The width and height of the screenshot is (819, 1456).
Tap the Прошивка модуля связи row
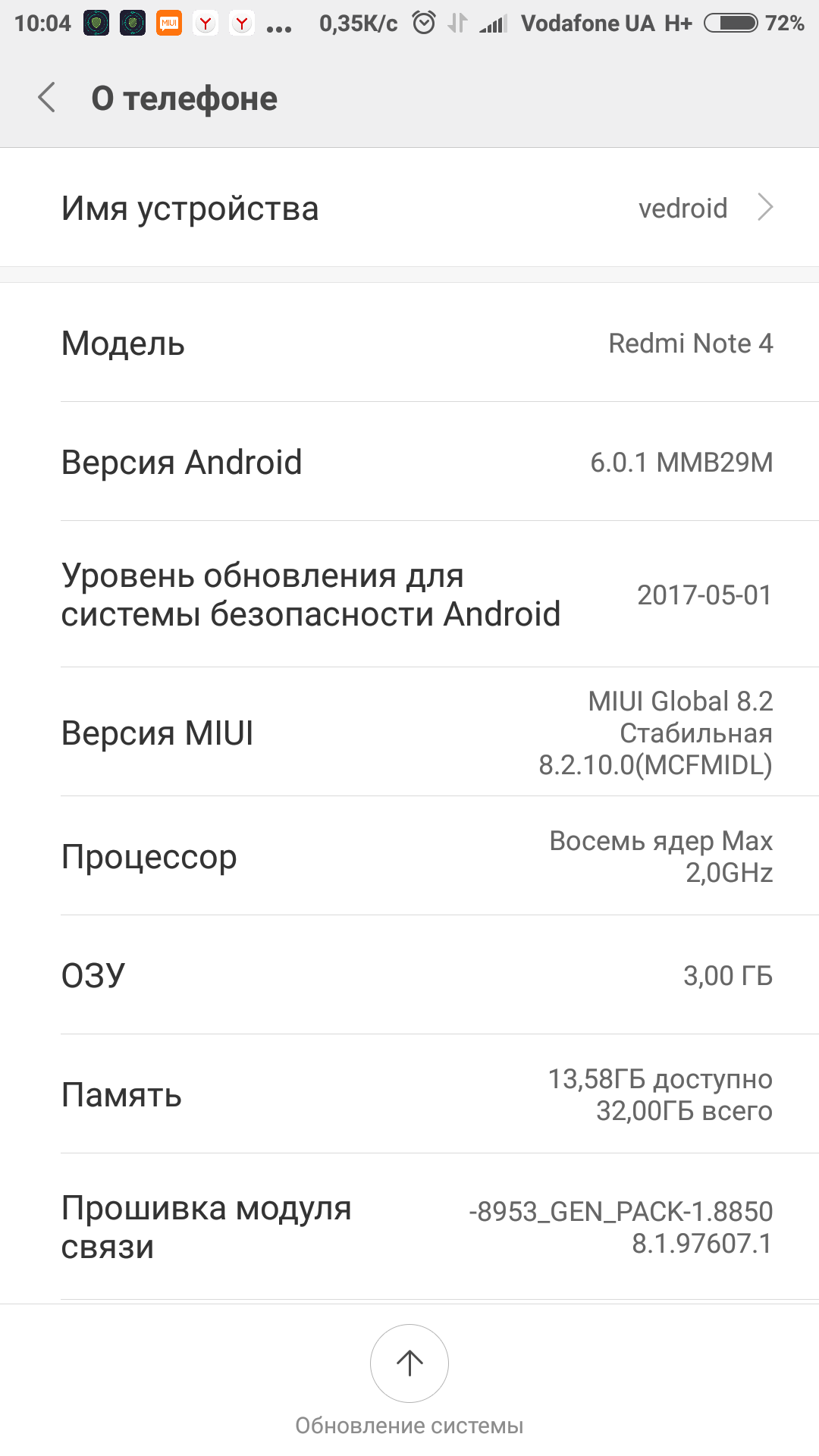coord(409,1226)
